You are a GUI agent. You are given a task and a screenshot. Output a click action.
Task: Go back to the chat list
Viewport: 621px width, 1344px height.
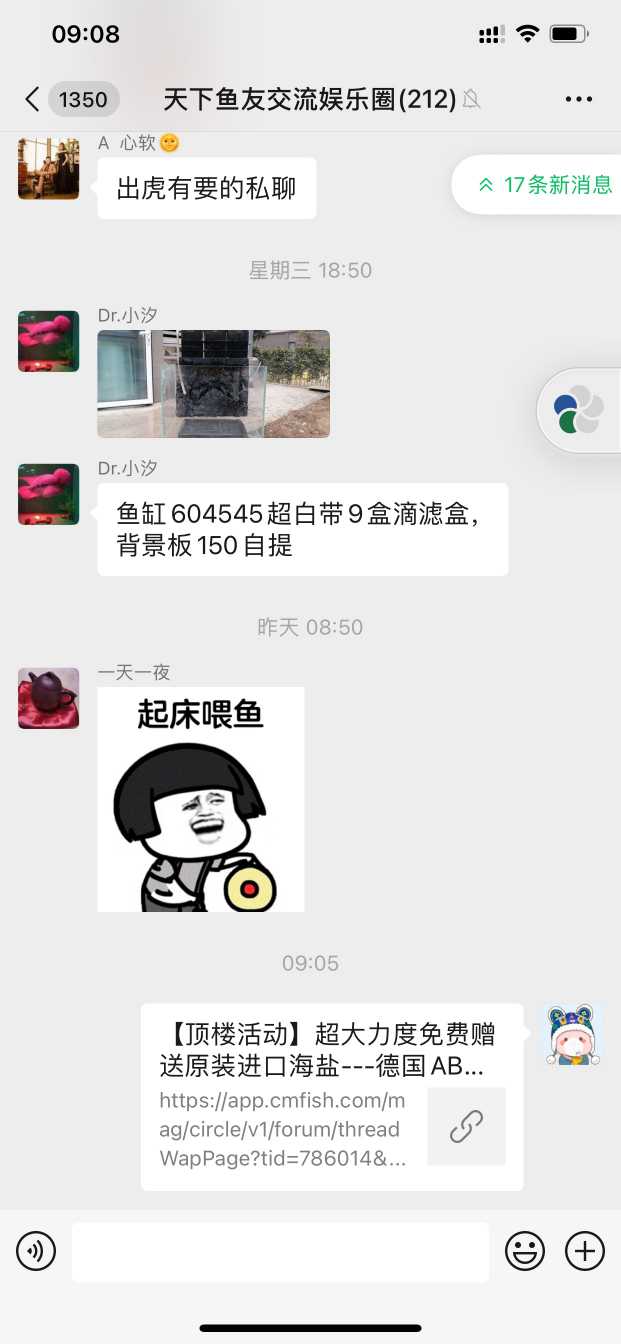tap(33, 99)
